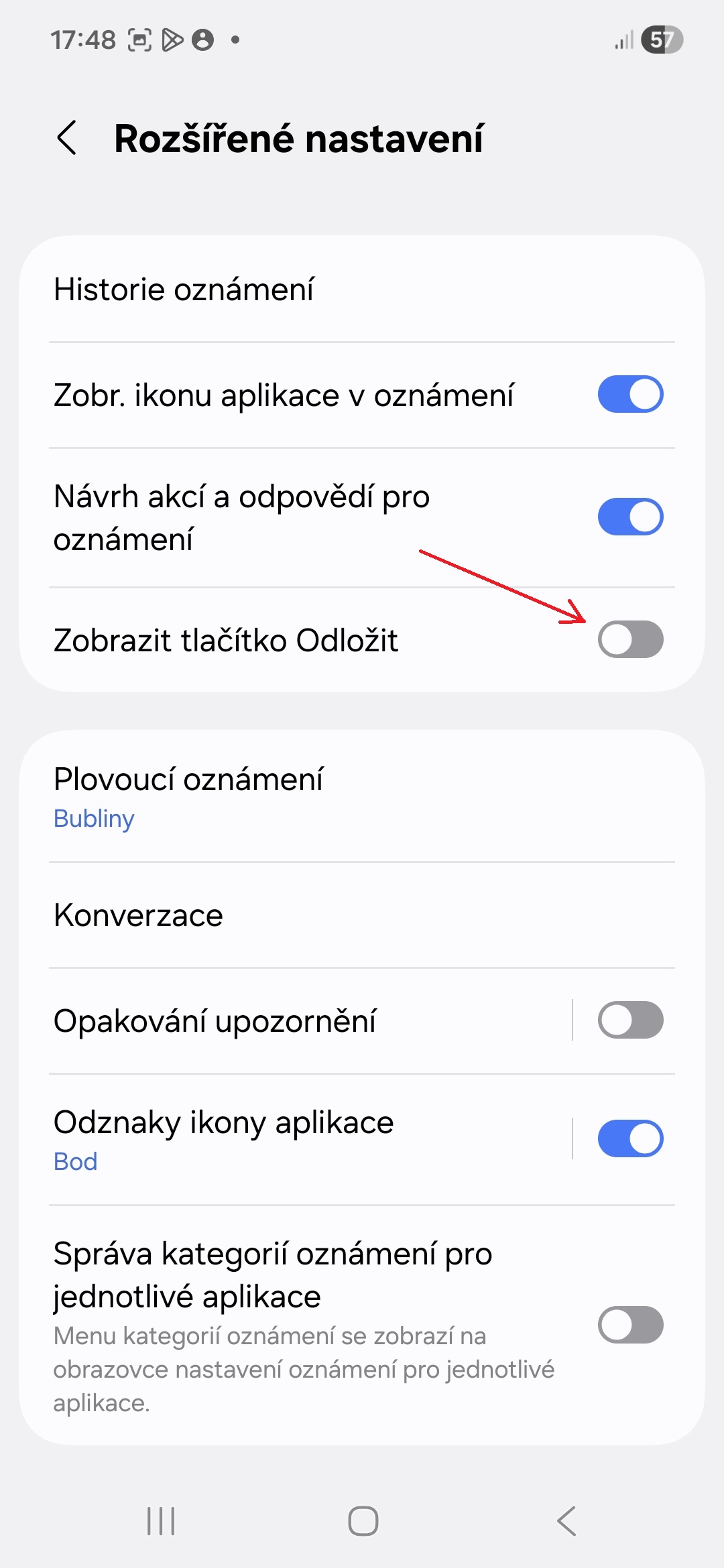Open the recent apps button
The height and width of the screenshot is (1568, 724).
tap(161, 1521)
